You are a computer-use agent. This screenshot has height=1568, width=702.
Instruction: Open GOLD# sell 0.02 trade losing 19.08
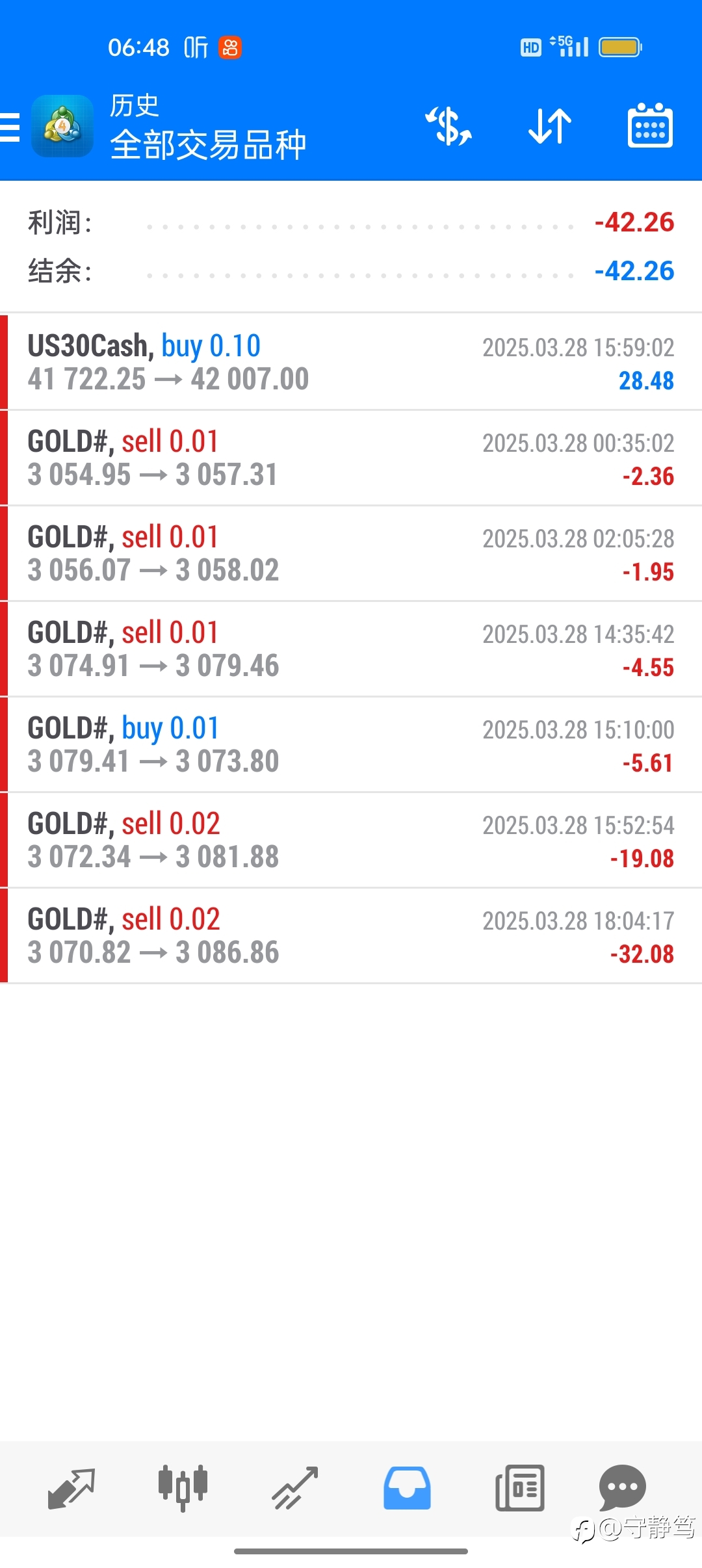351,840
